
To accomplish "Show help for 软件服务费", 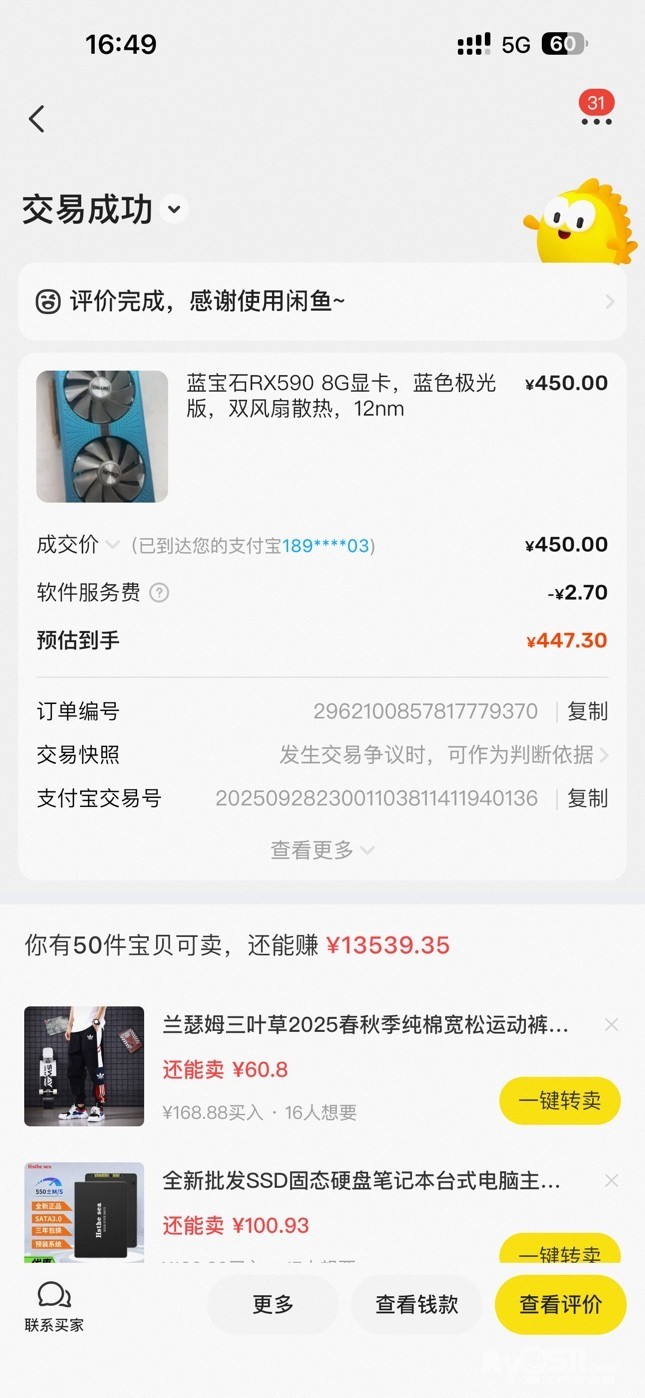I will click(159, 593).
